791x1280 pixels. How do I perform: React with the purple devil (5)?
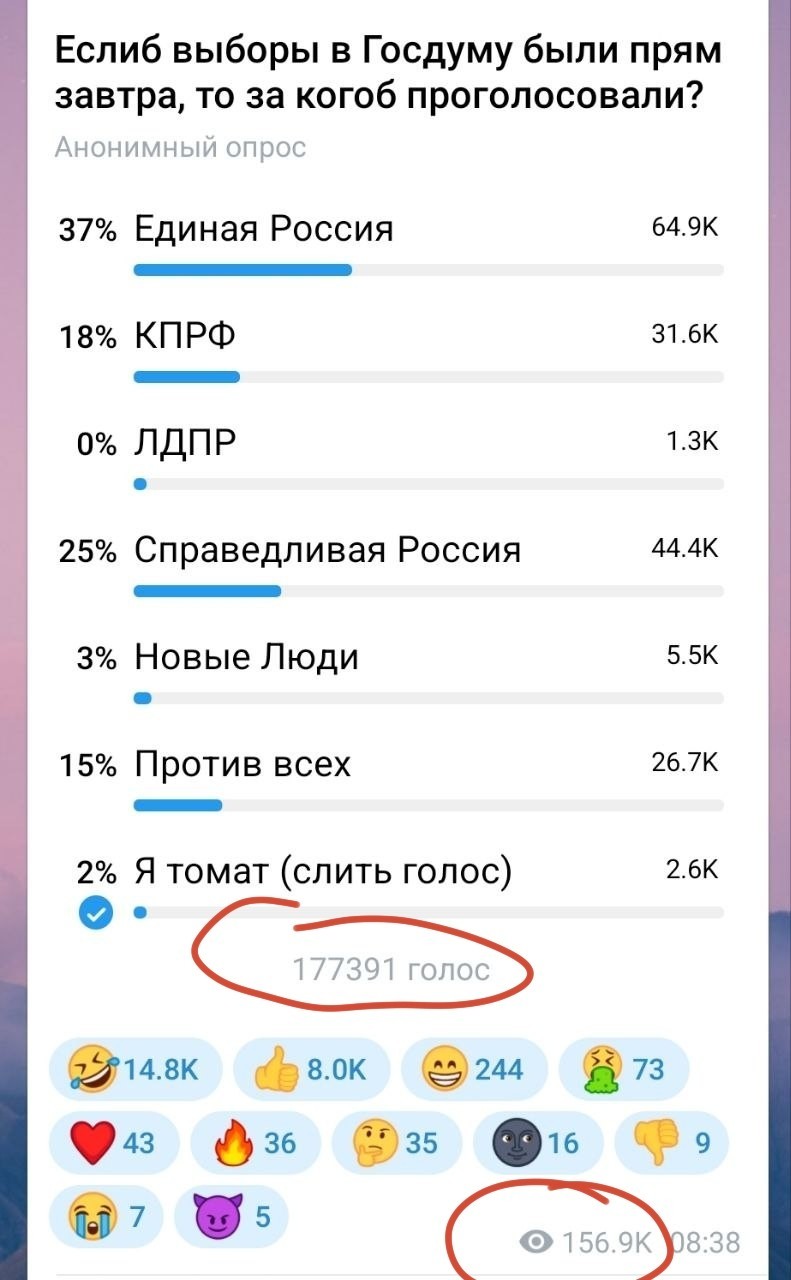click(231, 1217)
